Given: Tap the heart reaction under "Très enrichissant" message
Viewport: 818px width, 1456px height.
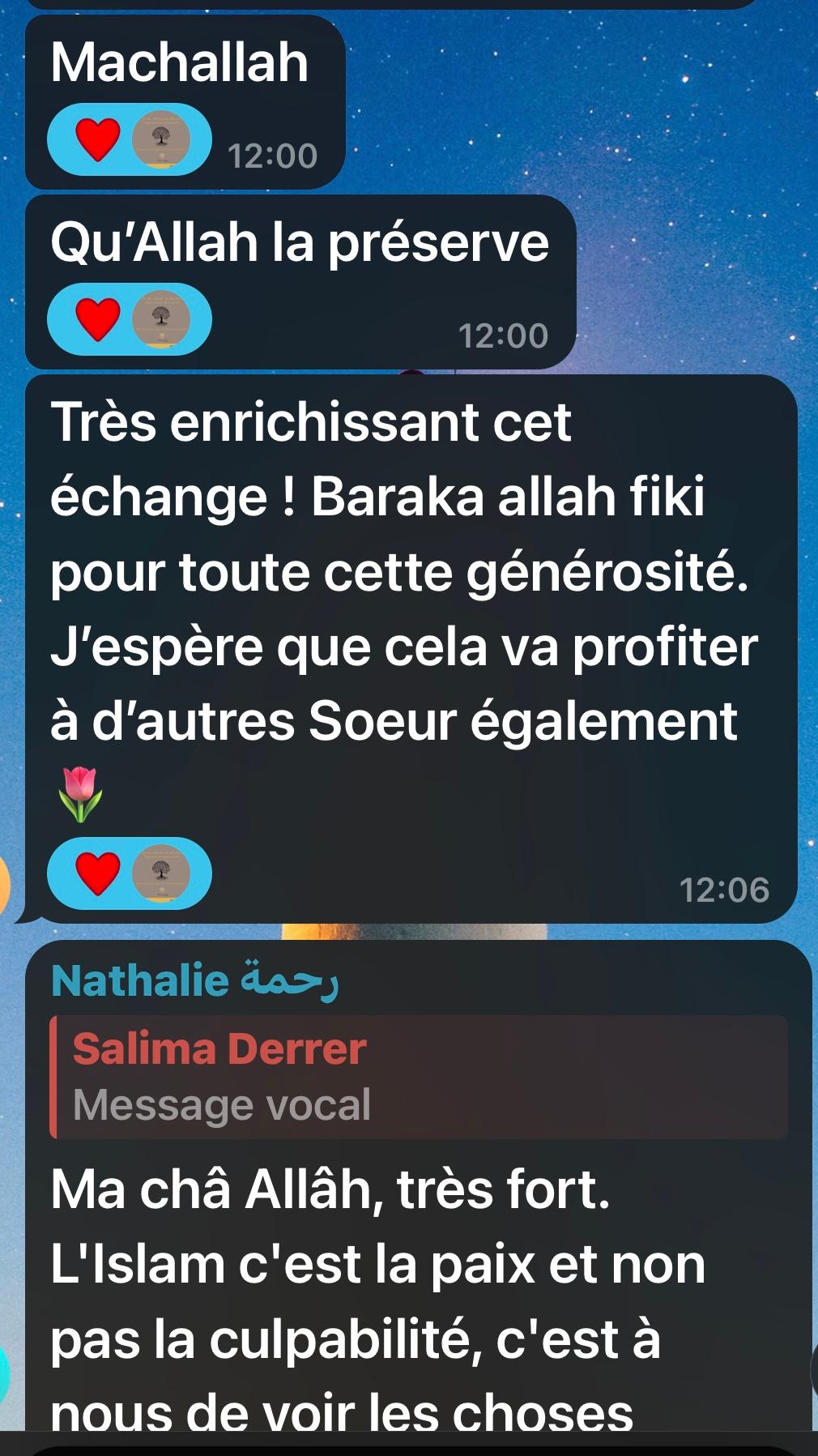Looking at the screenshot, I should pyautogui.click(x=129, y=873).
